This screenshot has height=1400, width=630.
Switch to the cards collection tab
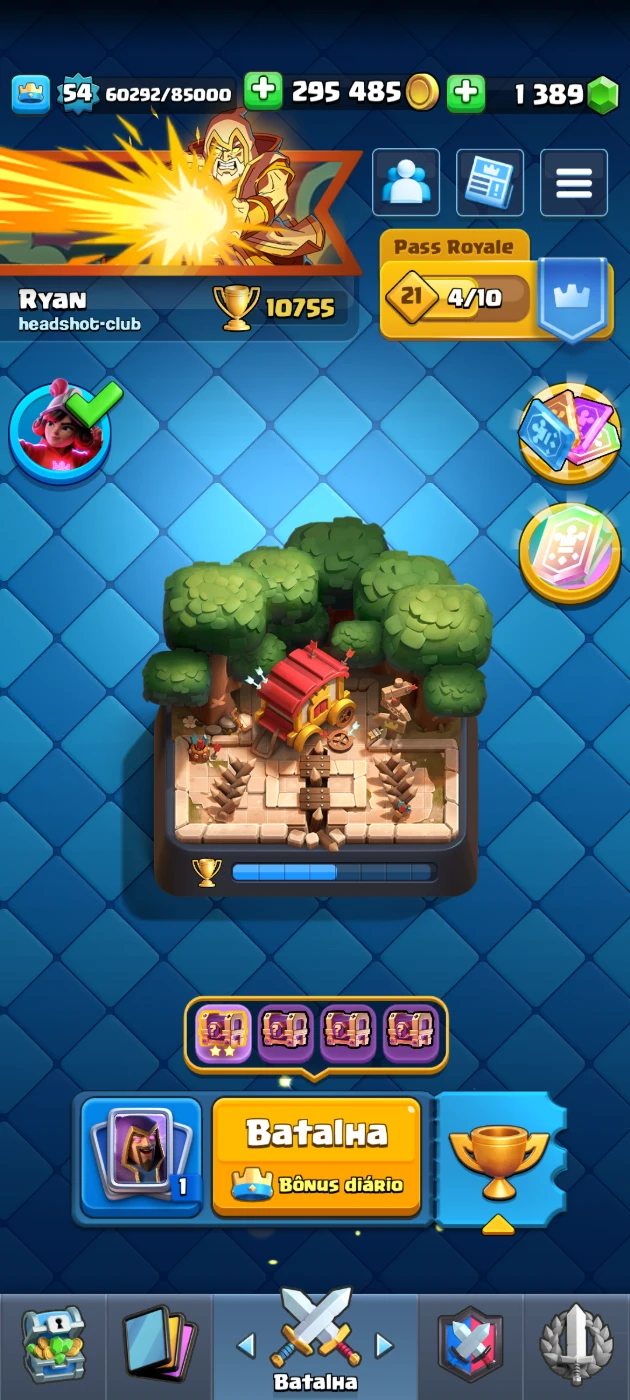point(160,1346)
